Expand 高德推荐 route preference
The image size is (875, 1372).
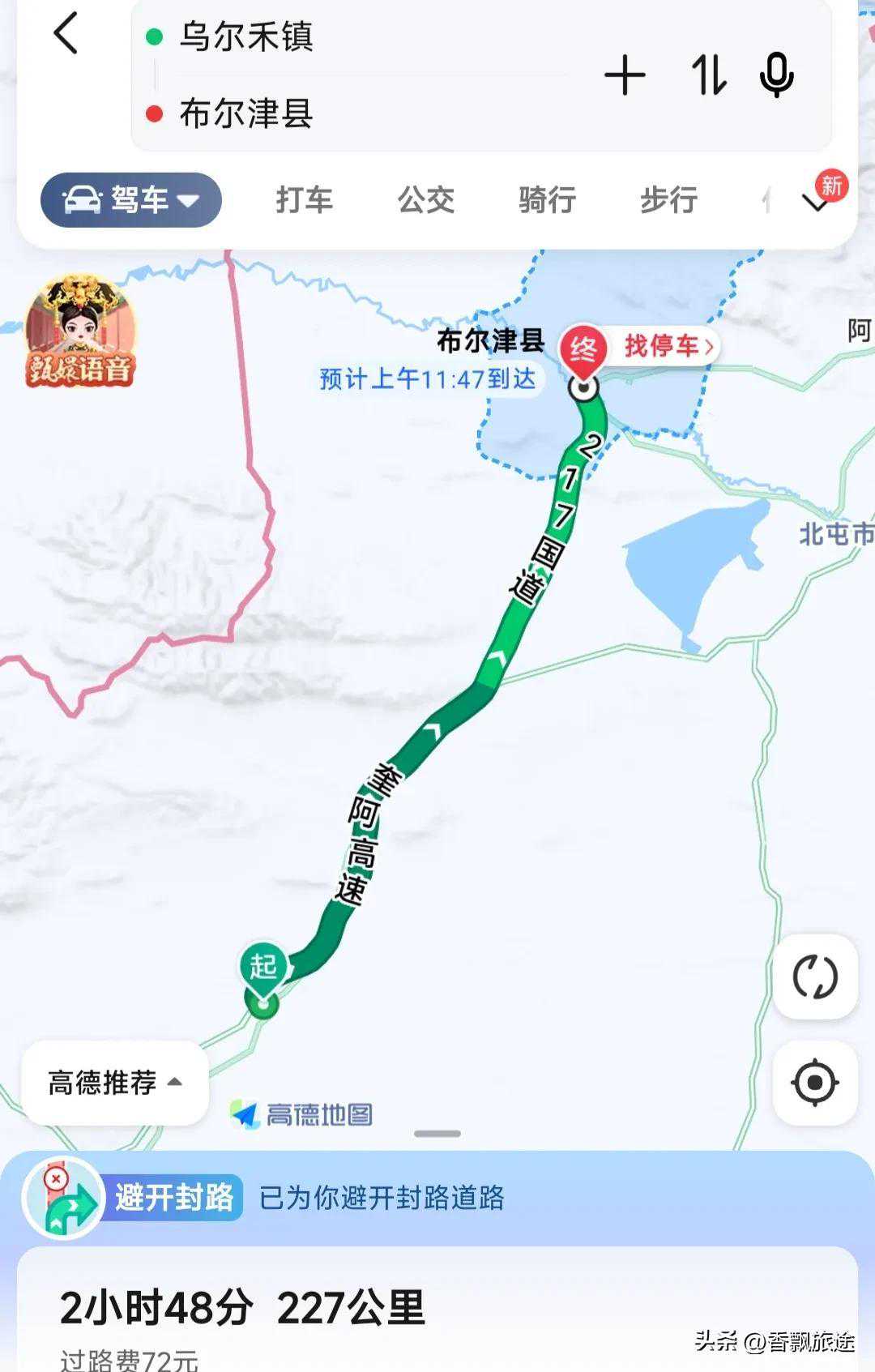pyautogui.click(x=114, y=1082)
